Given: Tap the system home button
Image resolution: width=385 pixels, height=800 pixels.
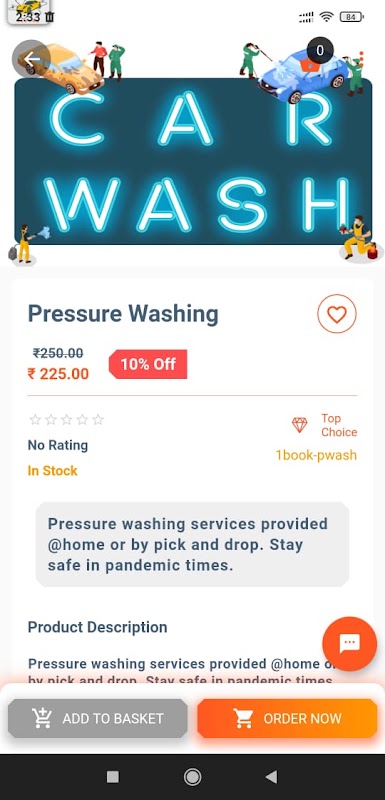Looking at the screenshot, I should click(x=192, y=777).
